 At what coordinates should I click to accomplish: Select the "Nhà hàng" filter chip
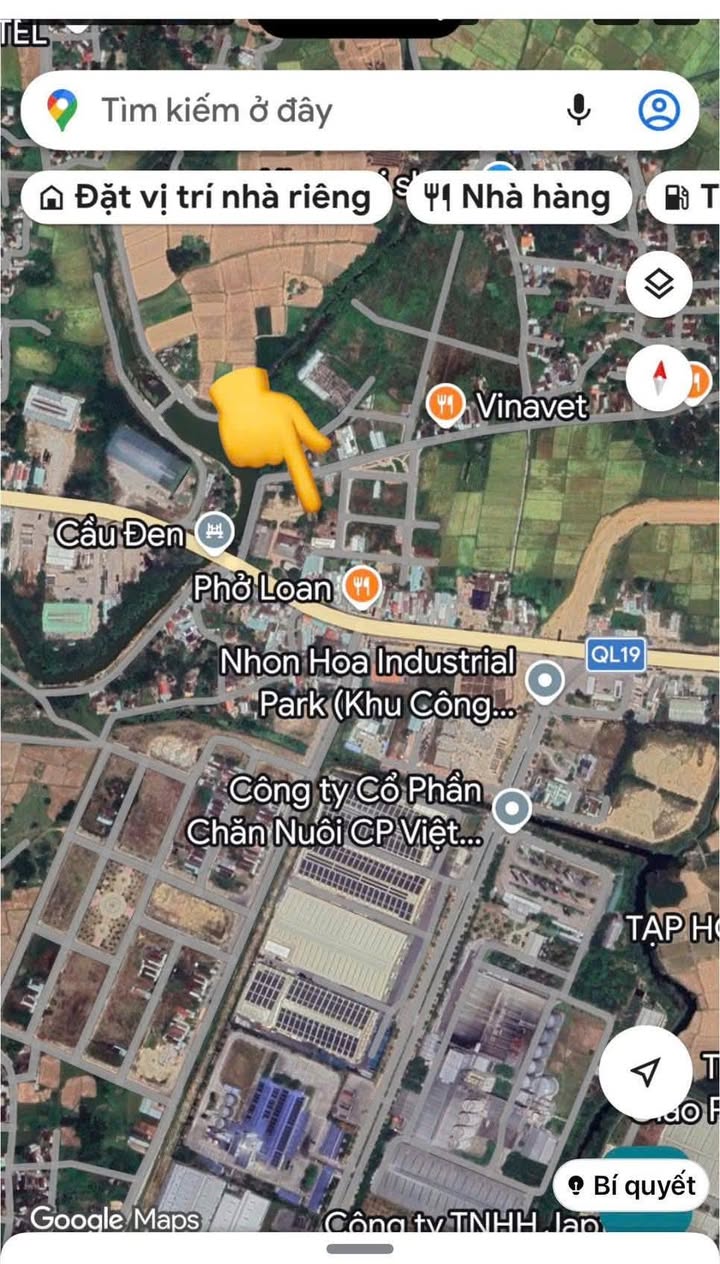click(x=518, y=197)
